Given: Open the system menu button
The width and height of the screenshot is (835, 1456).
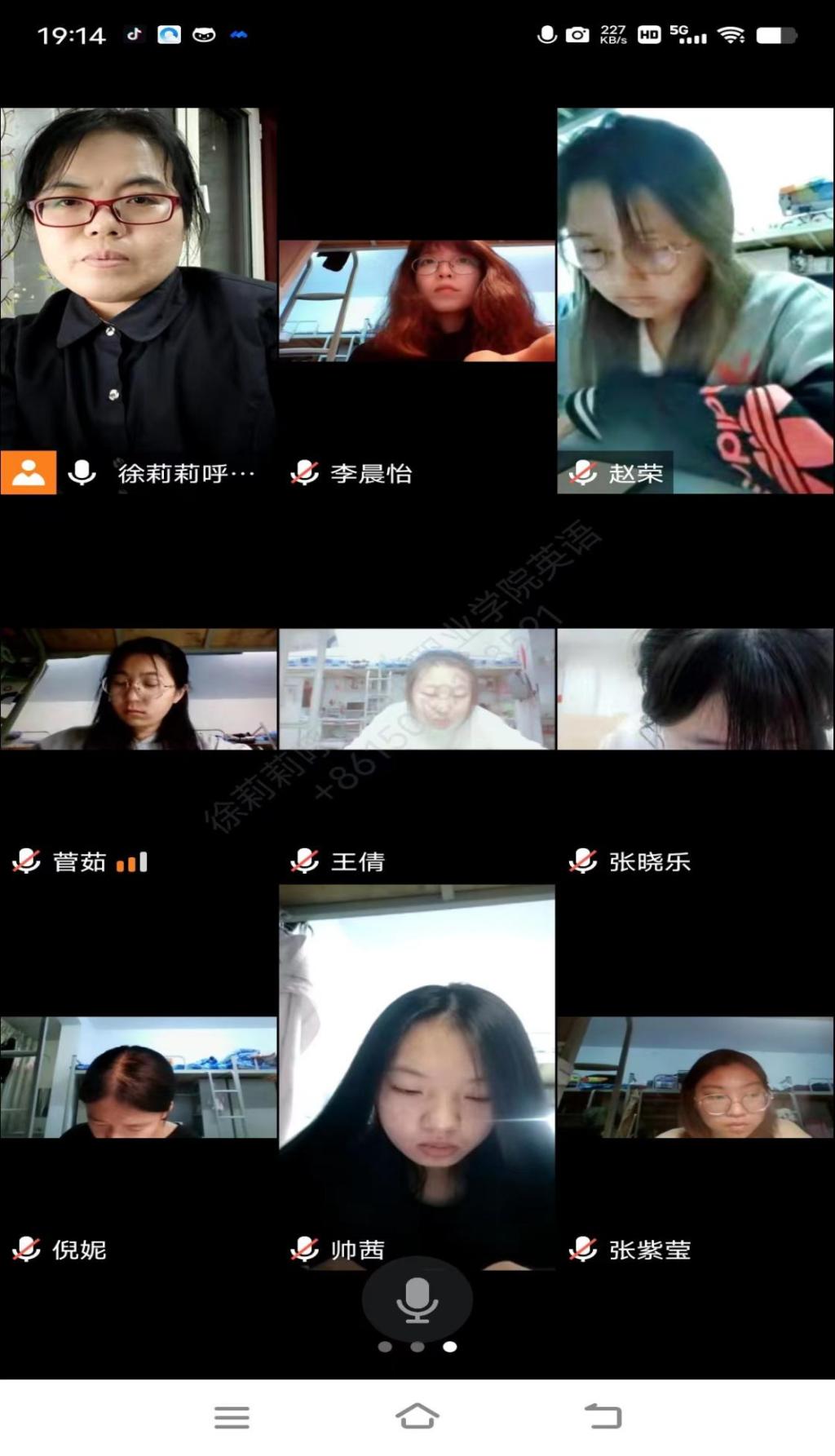Looking at the screenshot, I should coord(232,1417).
